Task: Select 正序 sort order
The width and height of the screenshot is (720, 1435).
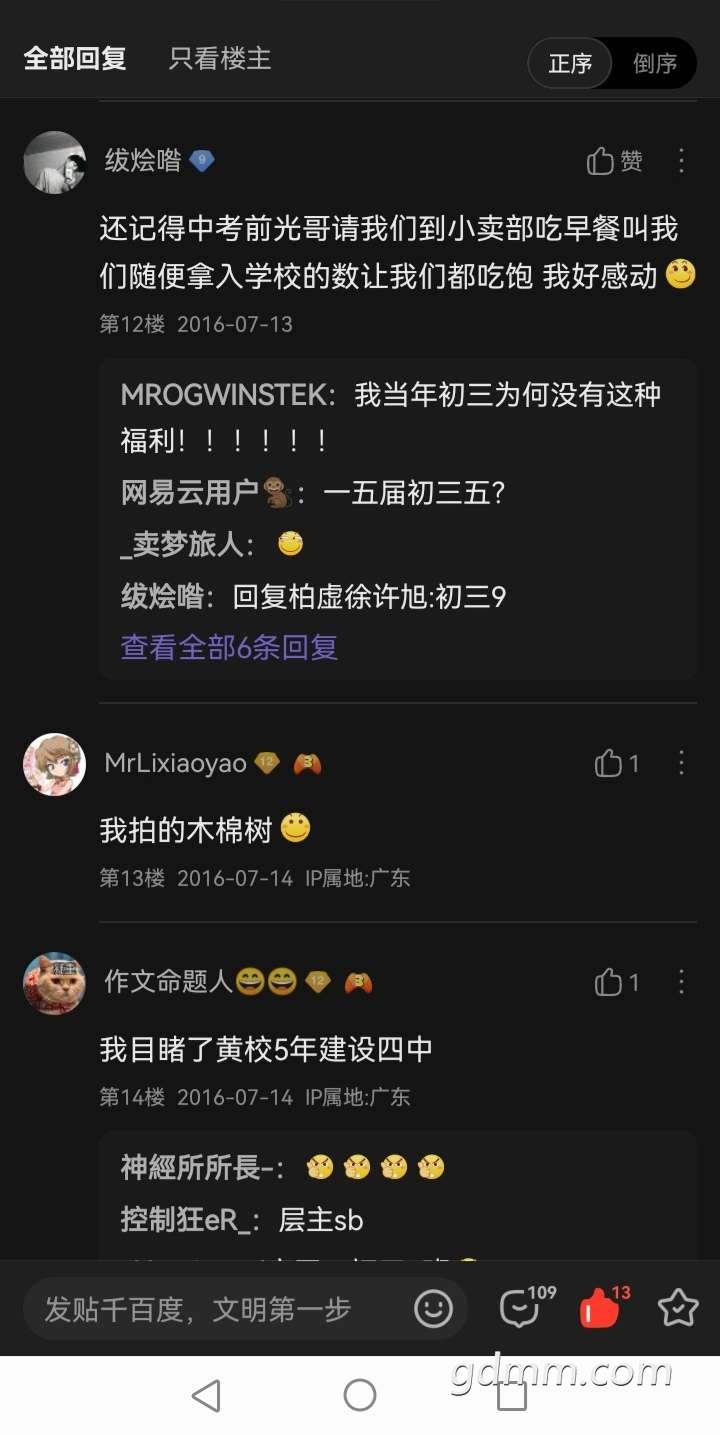Action: click(x=570, y=63)
